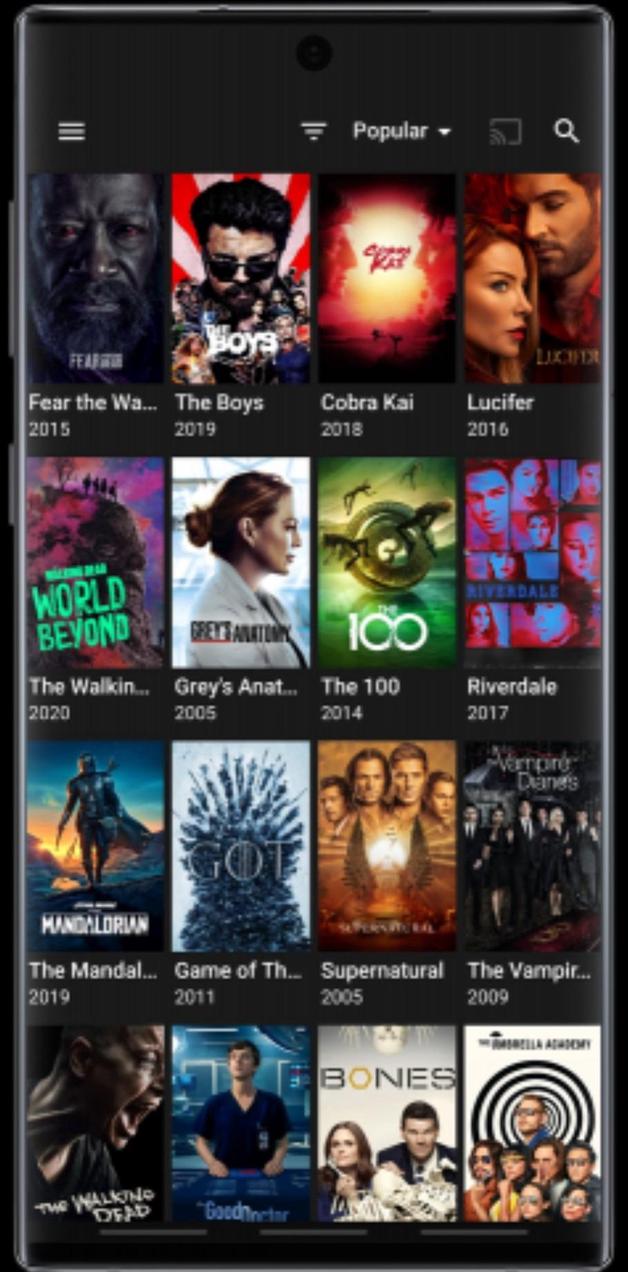Viewport: 628px width, 1272px height.
Task: Select Grey's Anatomy poster
Action: pyautogui.click(x=241, y=562)
